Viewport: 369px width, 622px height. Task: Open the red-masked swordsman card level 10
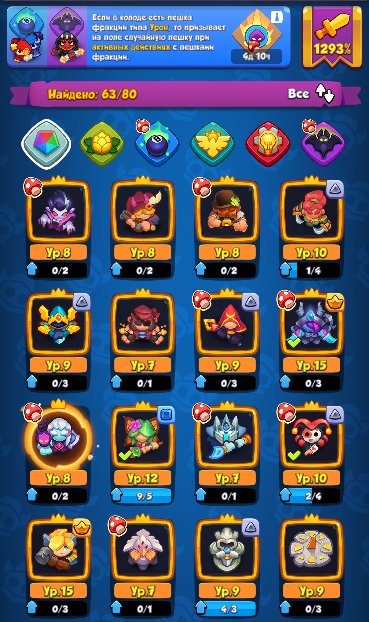coord(311,228)
